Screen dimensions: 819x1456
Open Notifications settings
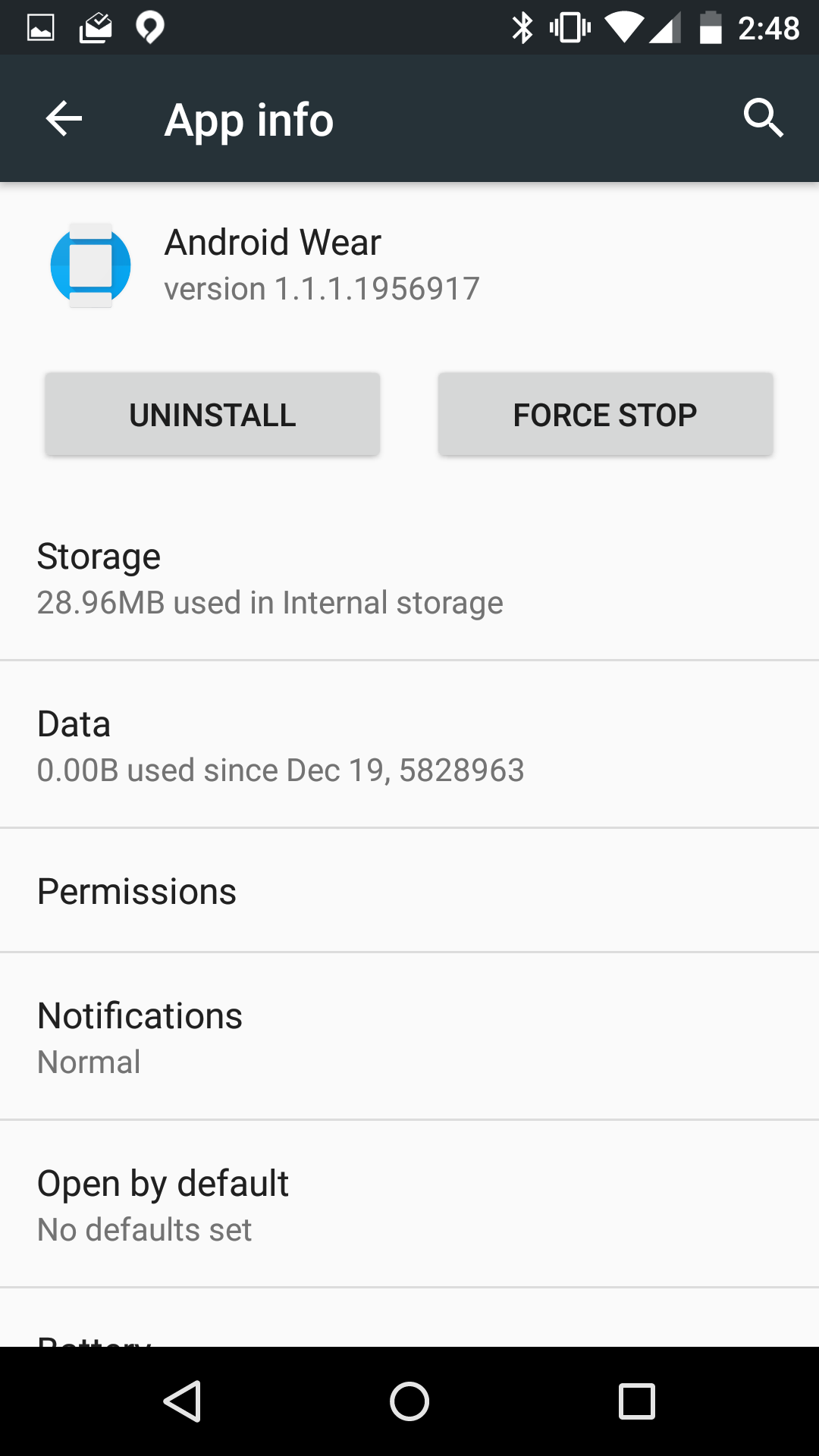409,1037
